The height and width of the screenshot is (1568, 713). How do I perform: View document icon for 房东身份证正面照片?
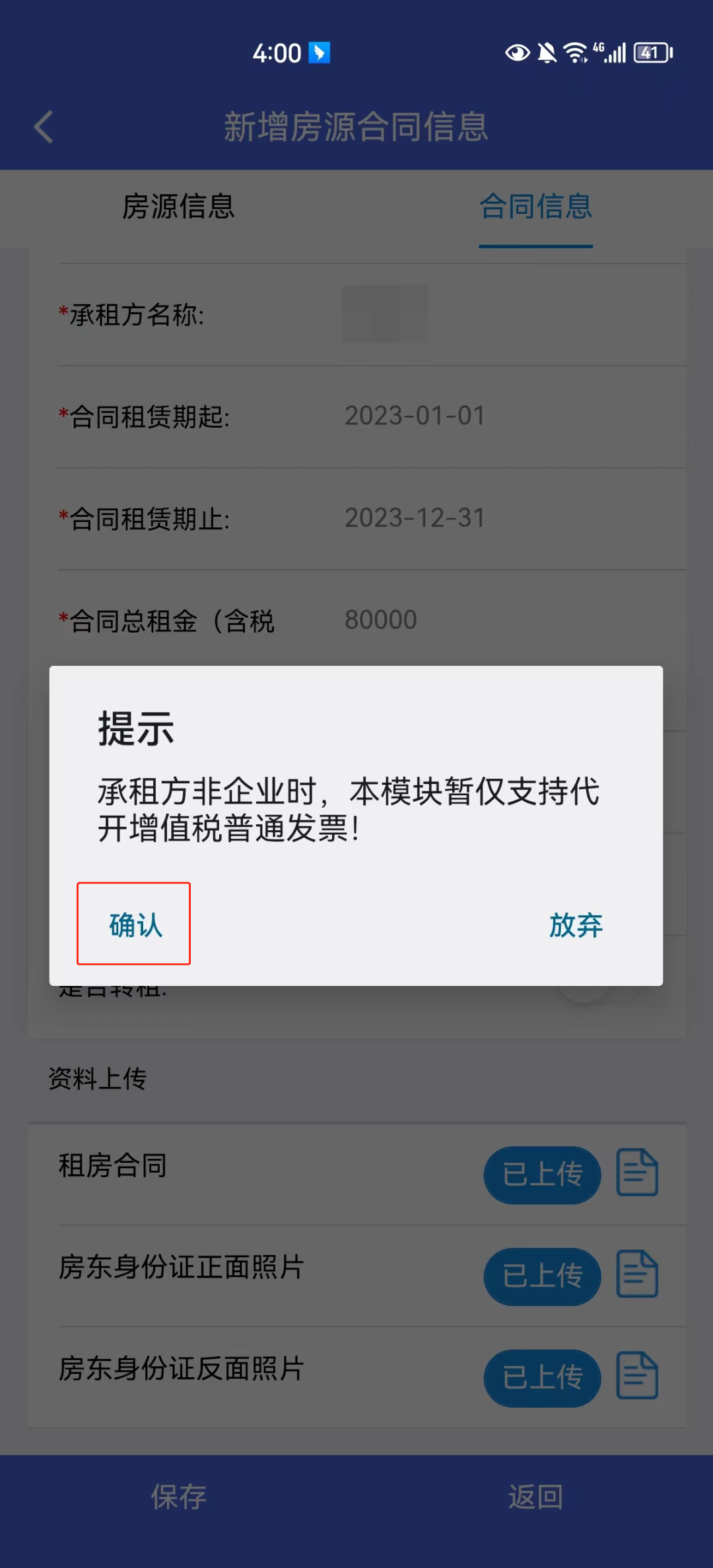tap(637, 1274)
